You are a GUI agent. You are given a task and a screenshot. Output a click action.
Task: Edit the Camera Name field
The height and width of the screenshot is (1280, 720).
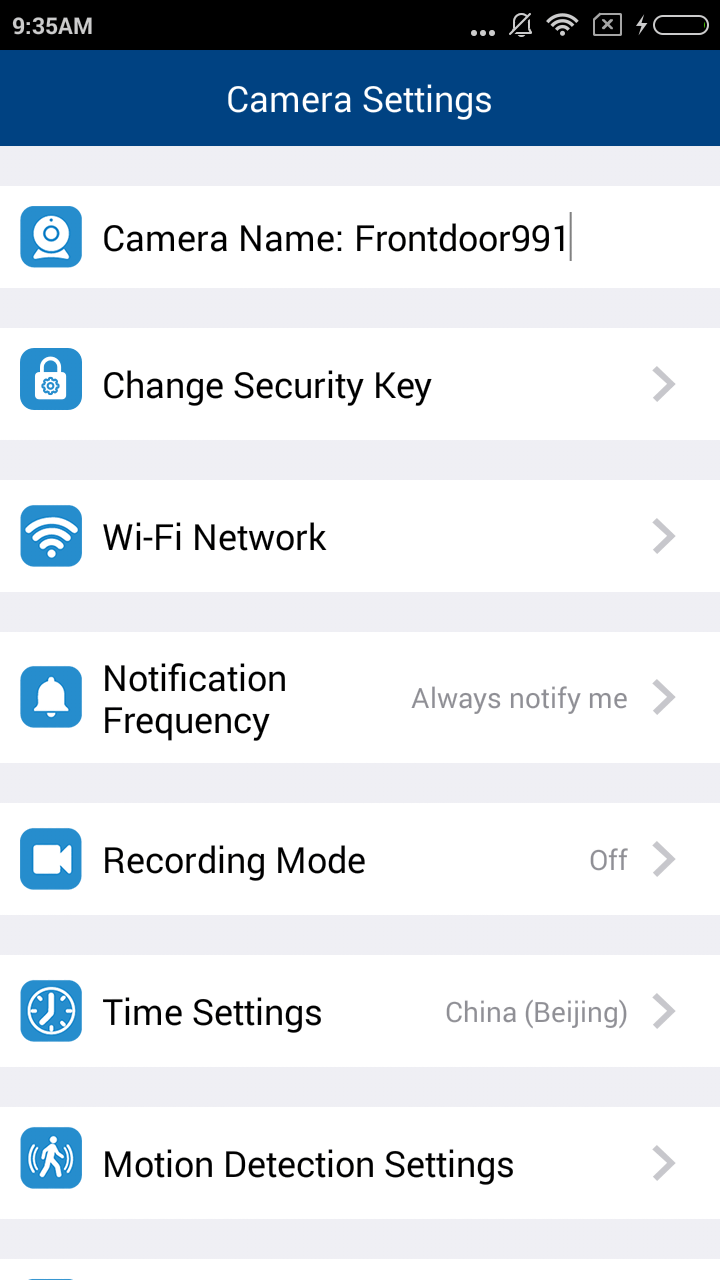pos(360,237)
